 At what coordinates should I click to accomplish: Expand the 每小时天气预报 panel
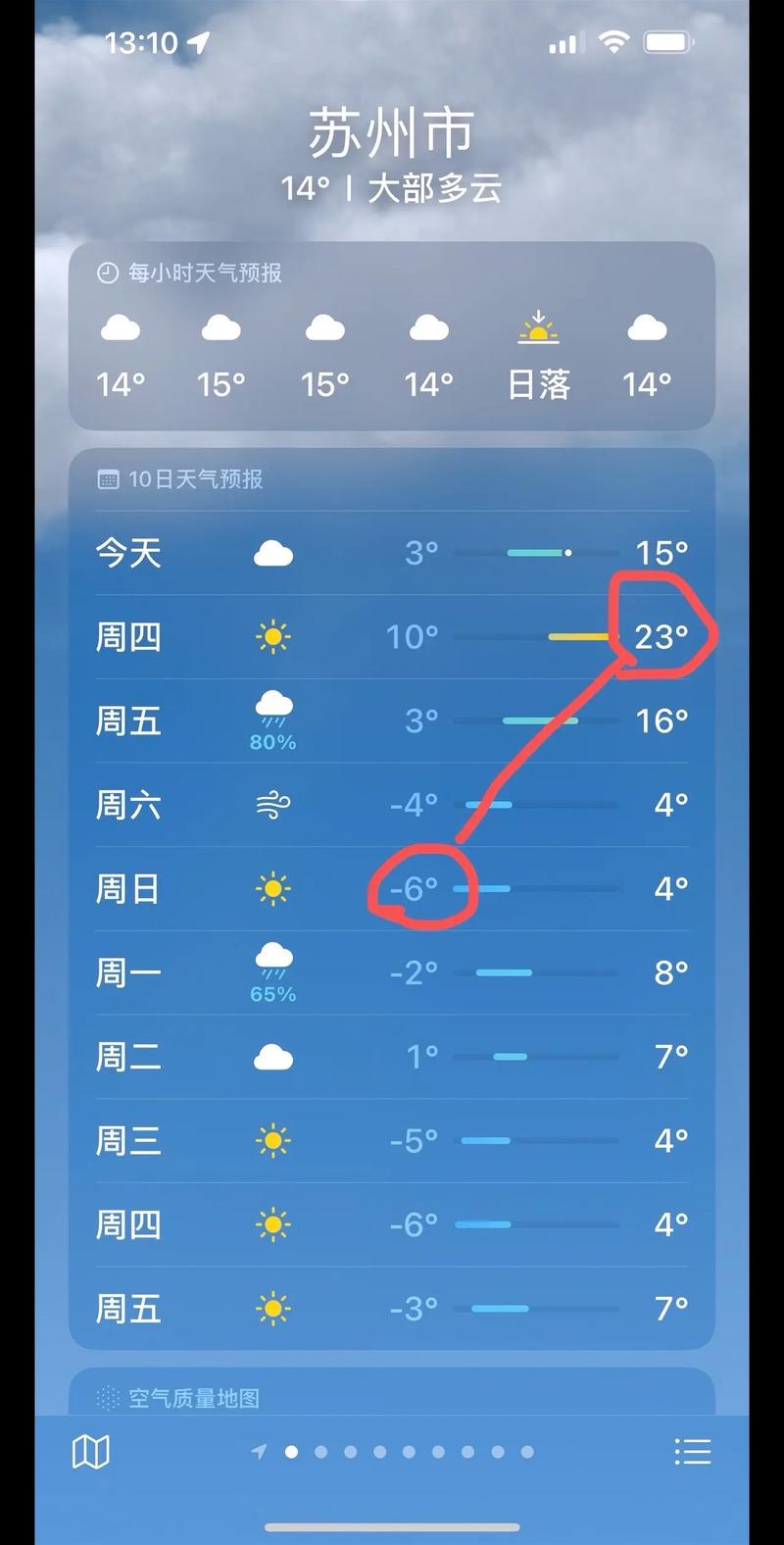pos(199,274)
